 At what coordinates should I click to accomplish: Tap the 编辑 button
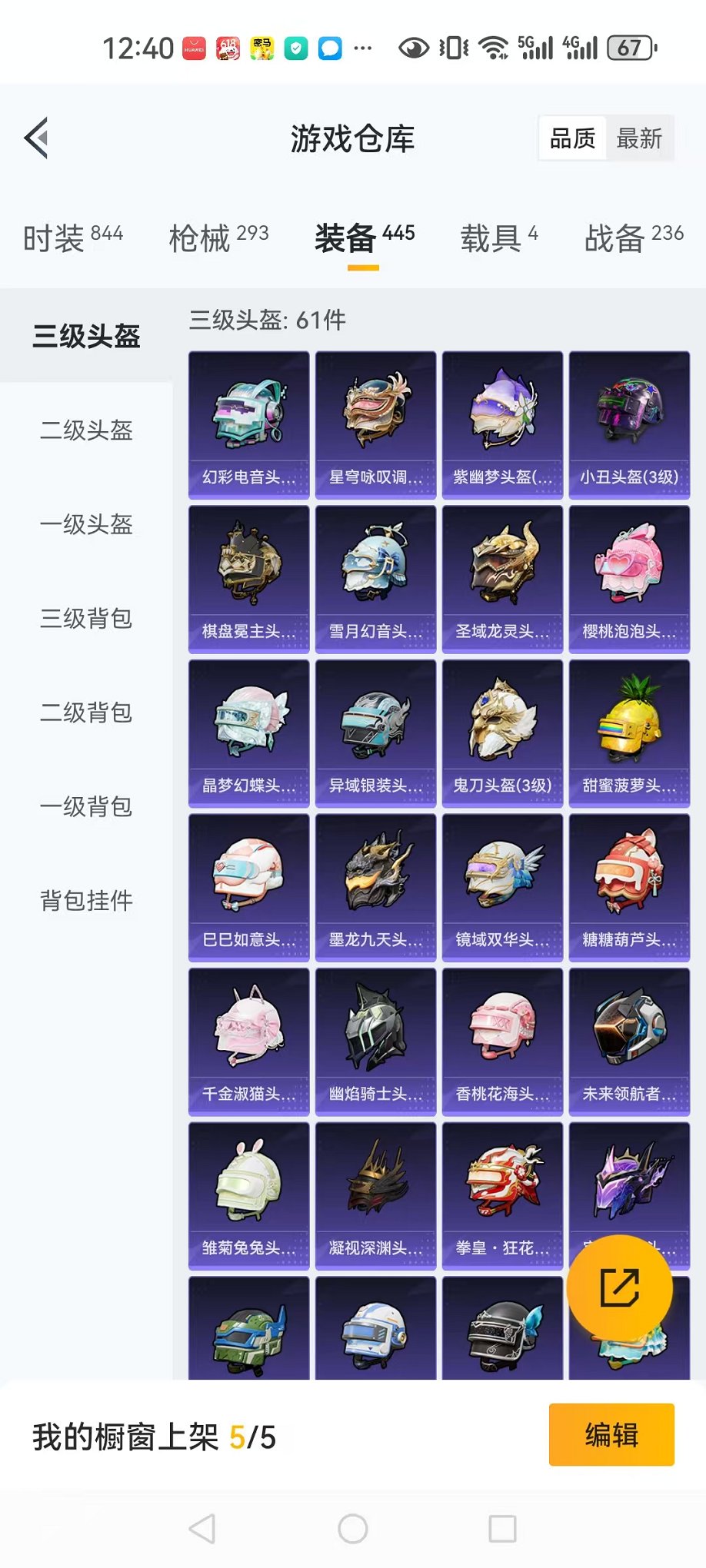(x=611, y=1434)
